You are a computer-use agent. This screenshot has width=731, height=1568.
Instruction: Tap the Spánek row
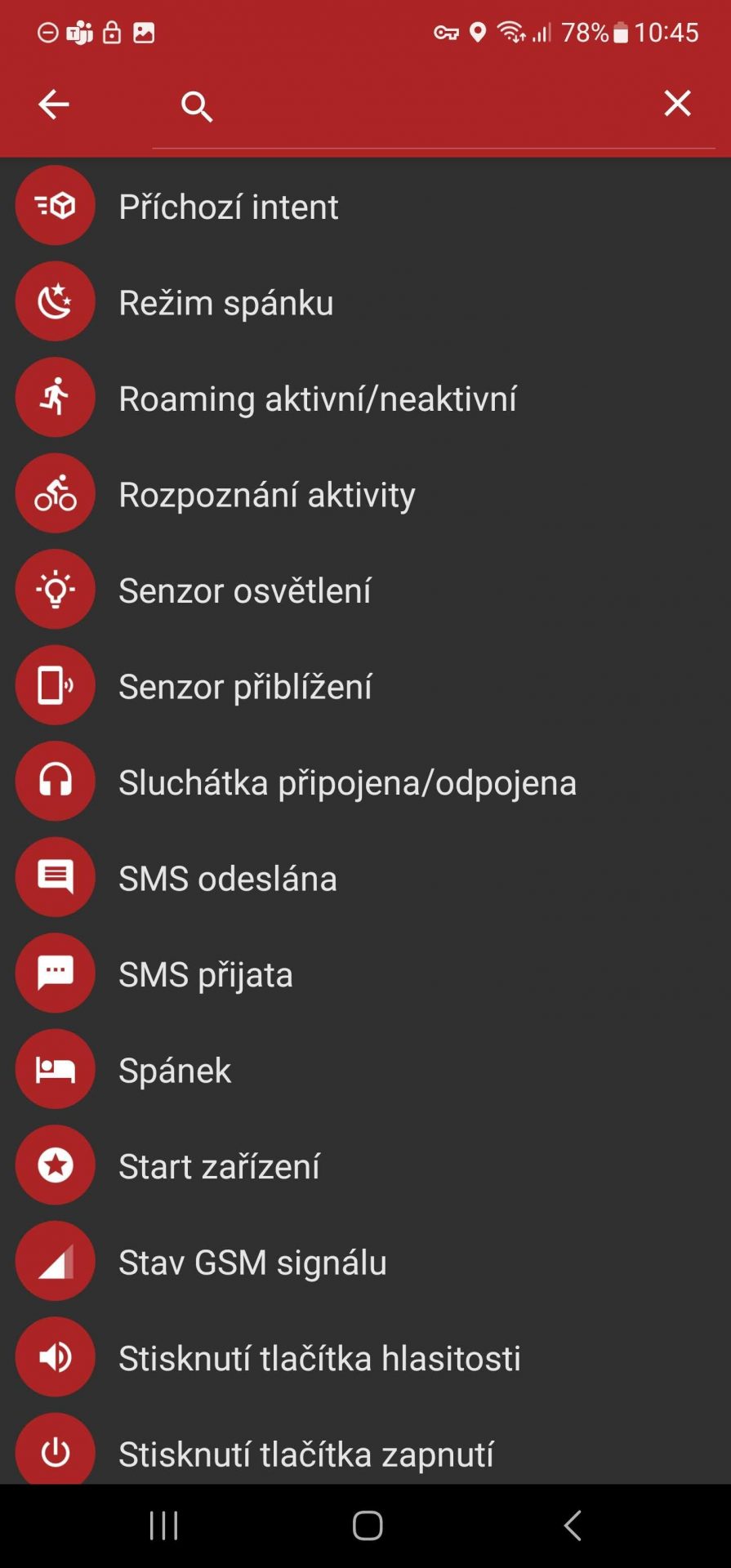(x=365, y=1070)
